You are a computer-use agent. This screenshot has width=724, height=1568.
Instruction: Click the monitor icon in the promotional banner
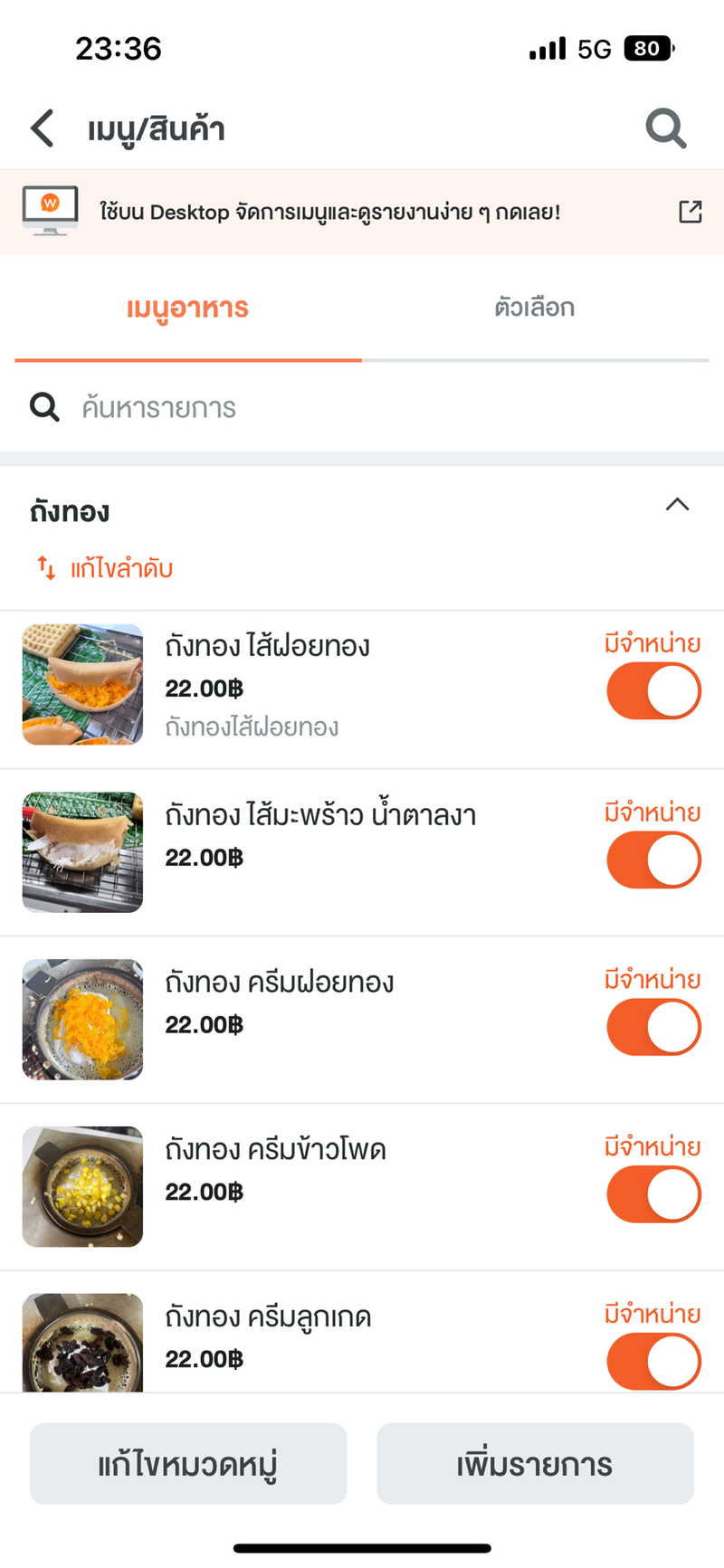pyautogui.click(x=50, y=210)
